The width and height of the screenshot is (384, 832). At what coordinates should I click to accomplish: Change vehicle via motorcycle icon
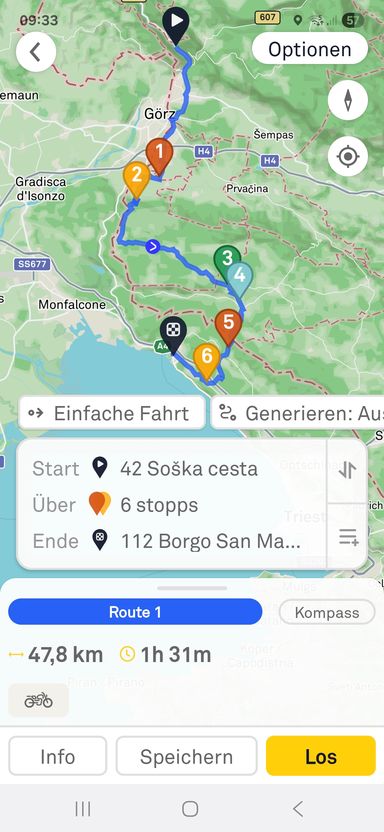click(x=38, y=700)
